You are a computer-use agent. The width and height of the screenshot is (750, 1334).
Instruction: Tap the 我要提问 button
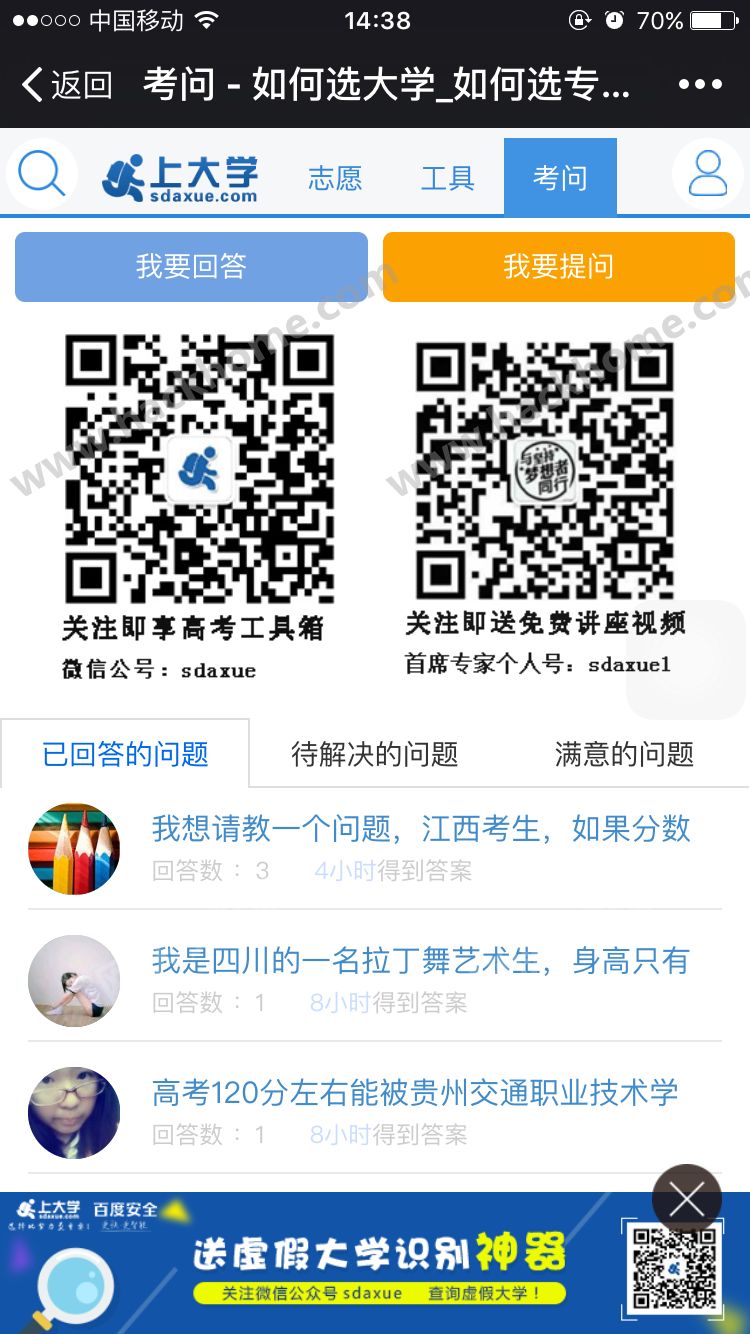tap(558, 266)
